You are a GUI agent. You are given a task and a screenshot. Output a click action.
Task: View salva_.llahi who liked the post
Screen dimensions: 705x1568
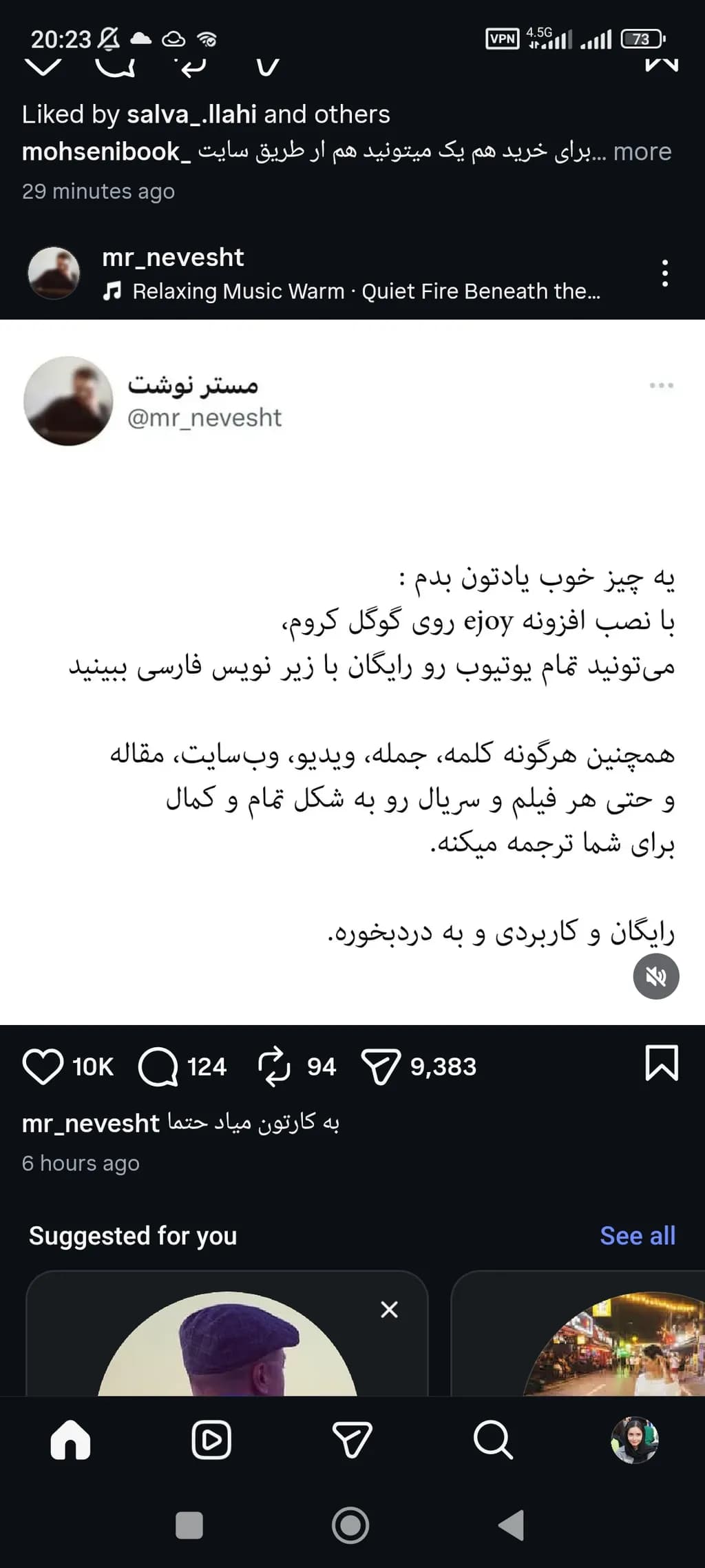pyautogui.click(x=192, y=114)
